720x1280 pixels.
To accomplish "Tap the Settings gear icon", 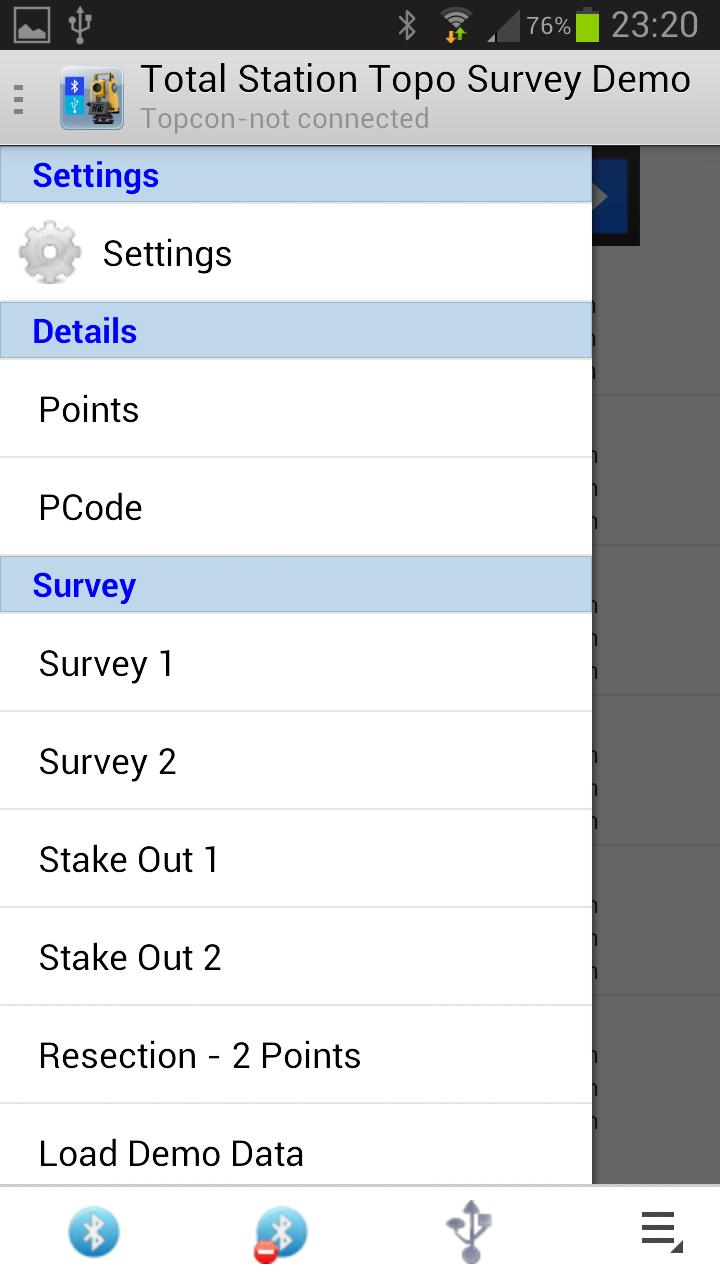I will (48, 252).
